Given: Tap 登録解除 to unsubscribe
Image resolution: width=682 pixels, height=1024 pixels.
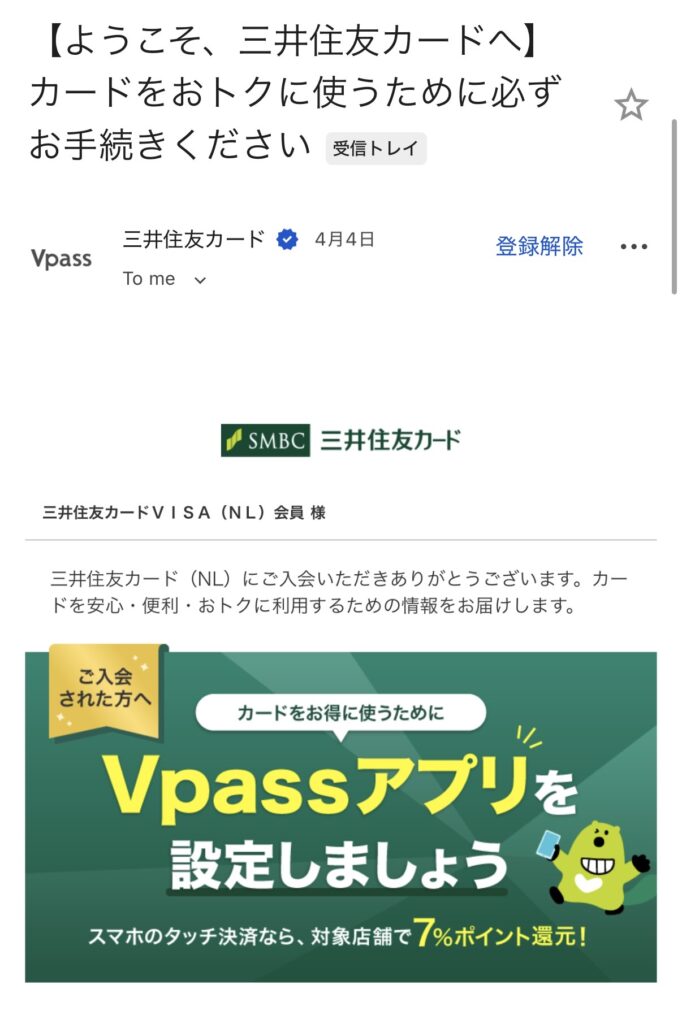Looking at the screenshot, I should coord(539,246).
